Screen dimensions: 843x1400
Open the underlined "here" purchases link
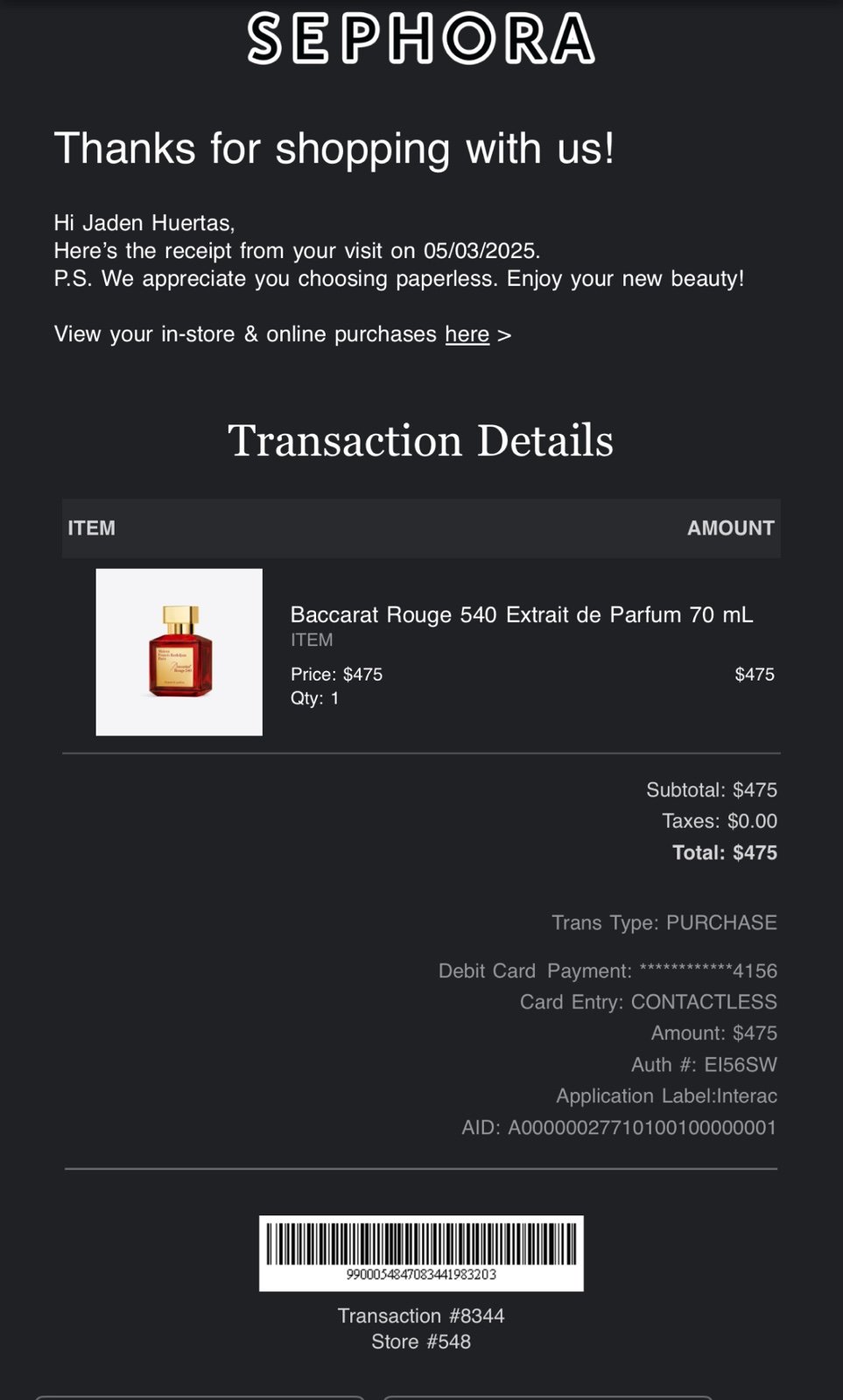467,334
